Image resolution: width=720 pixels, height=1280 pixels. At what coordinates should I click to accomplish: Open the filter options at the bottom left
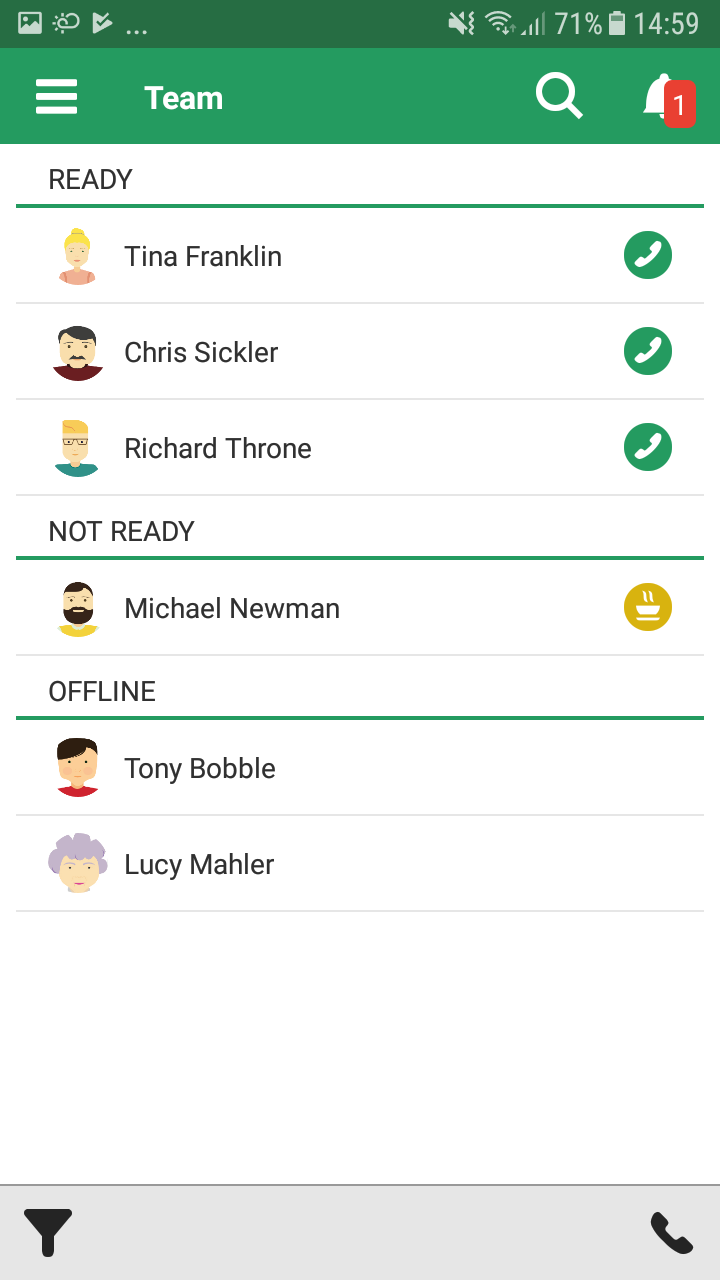pyautogui.click(x=48, y=1232)
